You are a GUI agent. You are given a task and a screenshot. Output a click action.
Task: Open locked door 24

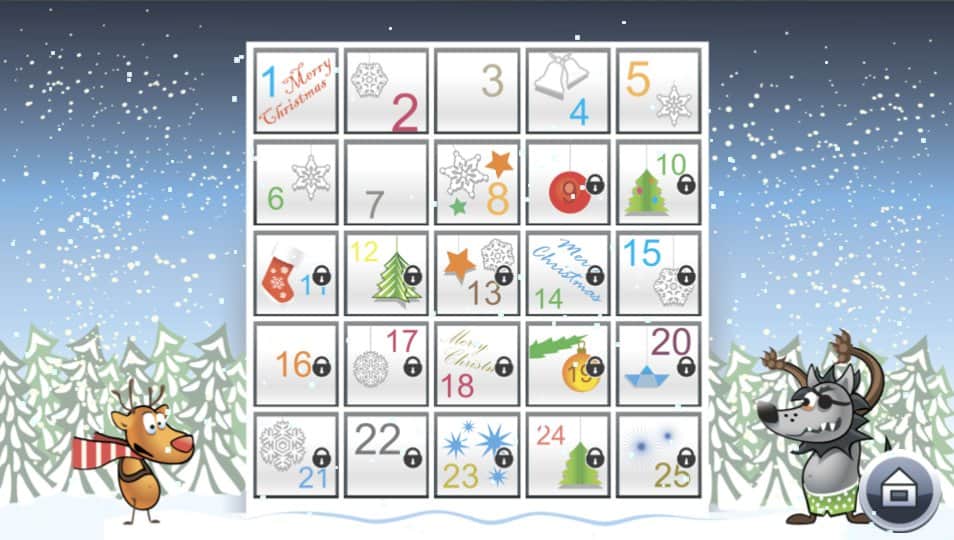(x=567, y=455)
